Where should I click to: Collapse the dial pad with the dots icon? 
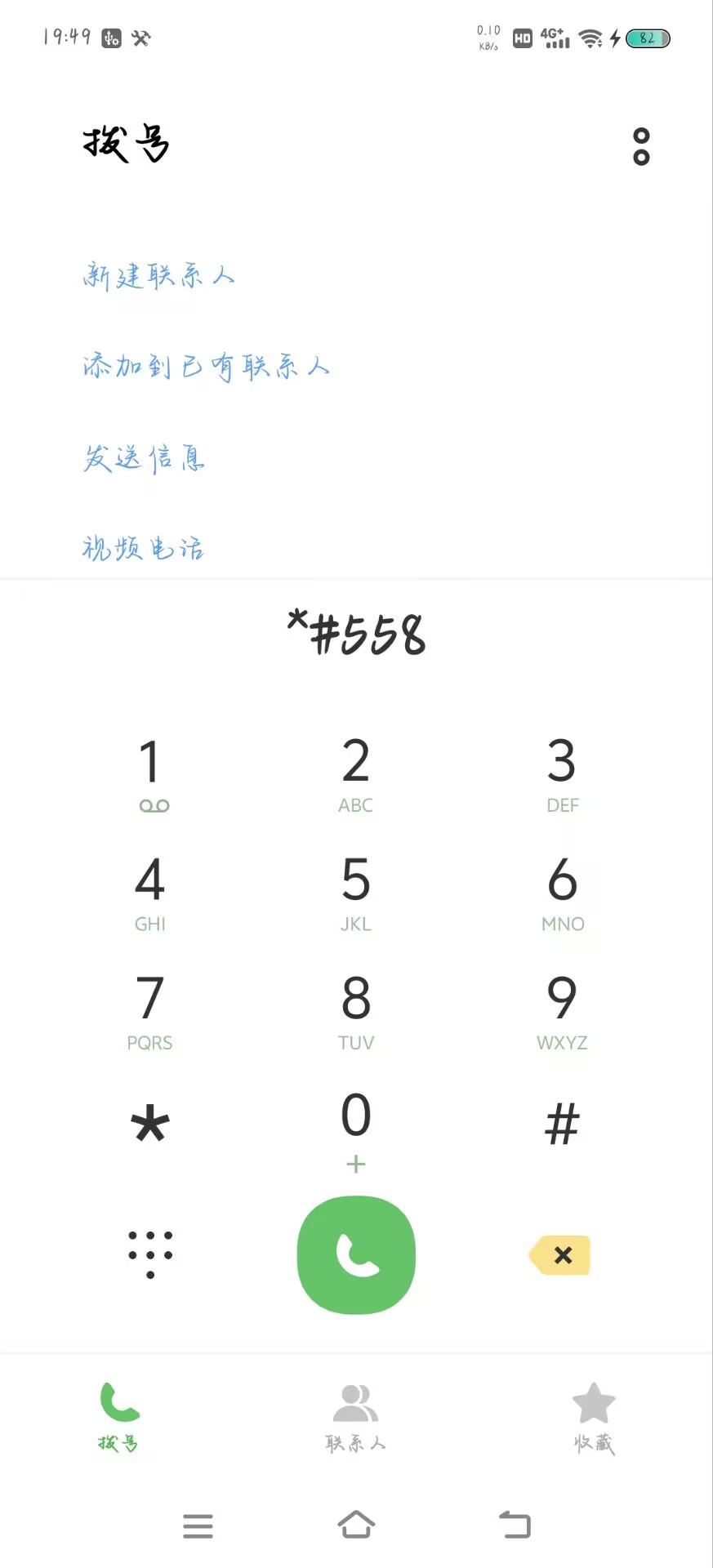tap(150, 1254)
